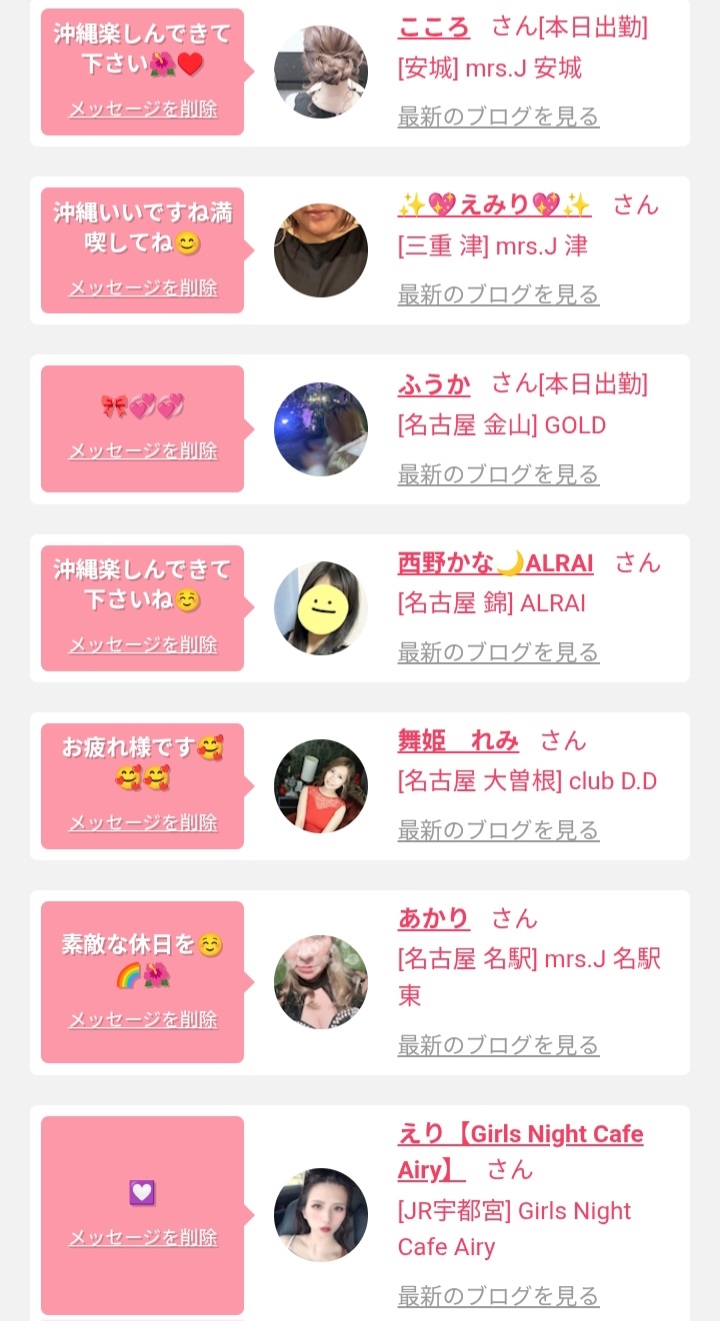View latest blog of こころ
The width and height of the screenshot is (720, 1321).
click(x=498, y=116)
